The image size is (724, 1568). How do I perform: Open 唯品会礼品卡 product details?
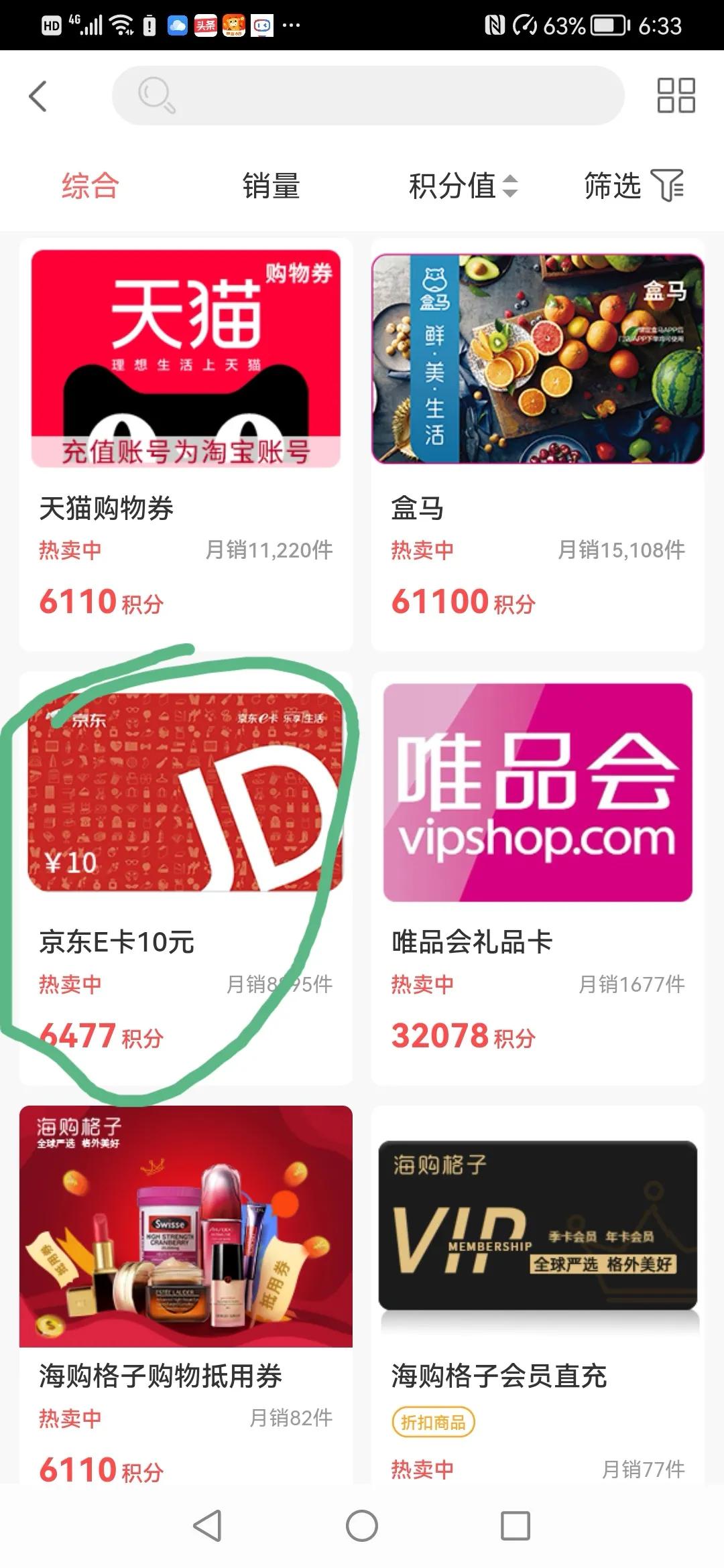(471, 941)
